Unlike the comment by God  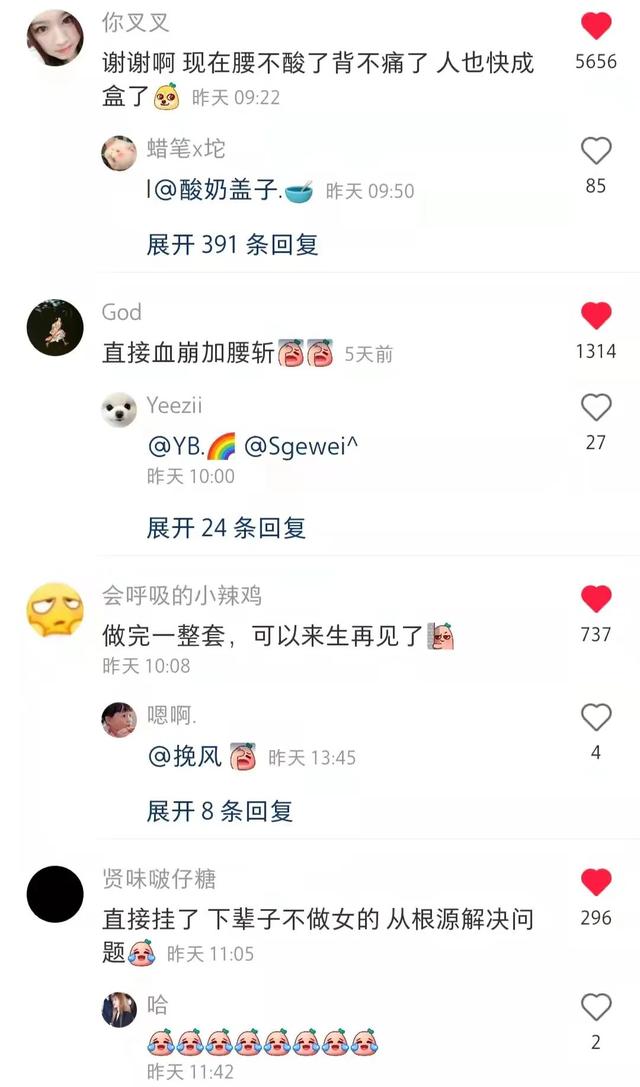pyautogui.click(x=596, y=316)
